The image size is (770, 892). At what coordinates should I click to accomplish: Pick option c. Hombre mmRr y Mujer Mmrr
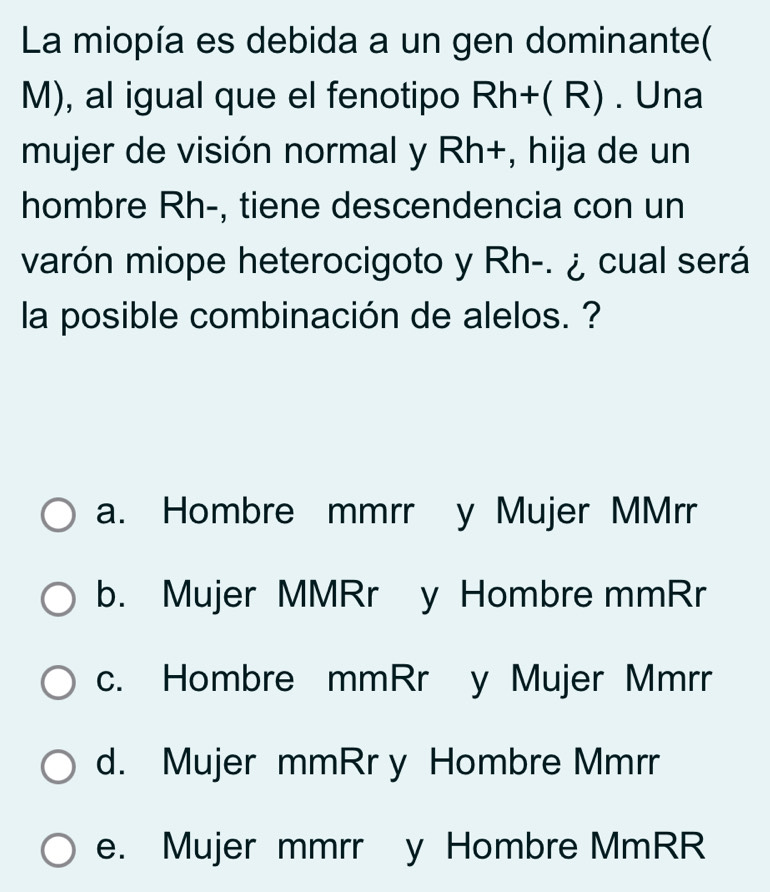tap(58, 686)
